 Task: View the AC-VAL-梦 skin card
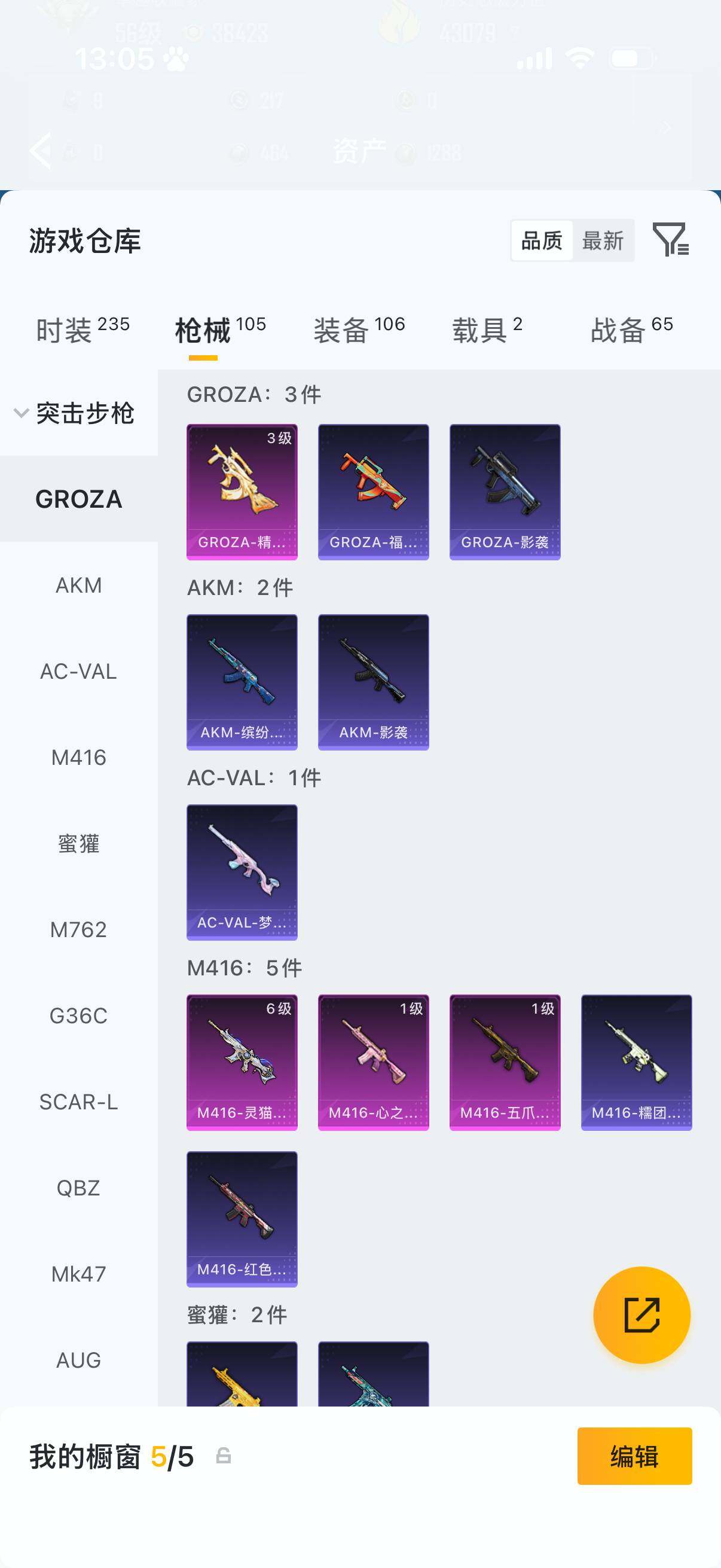242,872
